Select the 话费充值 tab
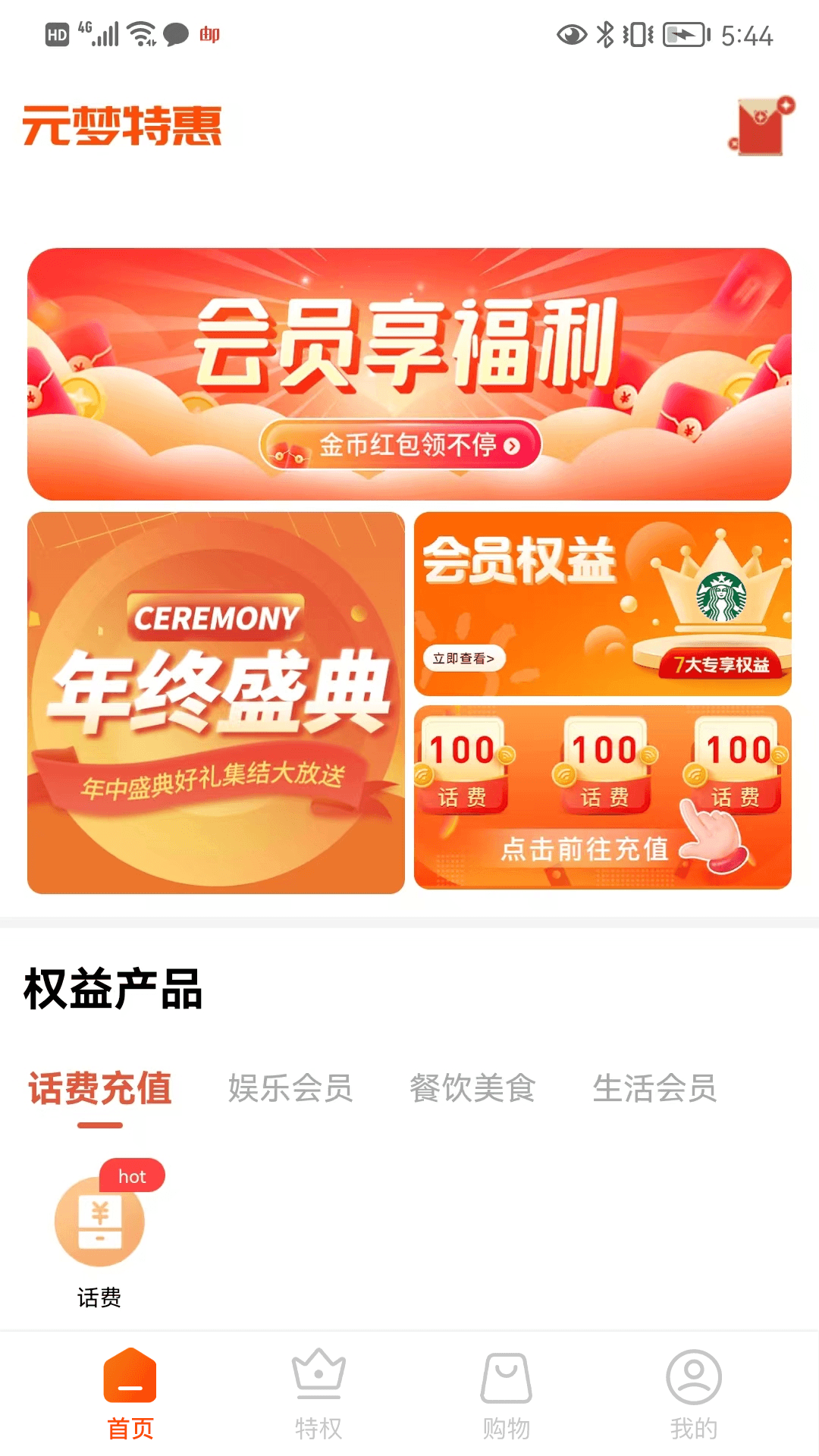Image resolution: width=819 pixels, height=1456 pixels. point(100,1089)
